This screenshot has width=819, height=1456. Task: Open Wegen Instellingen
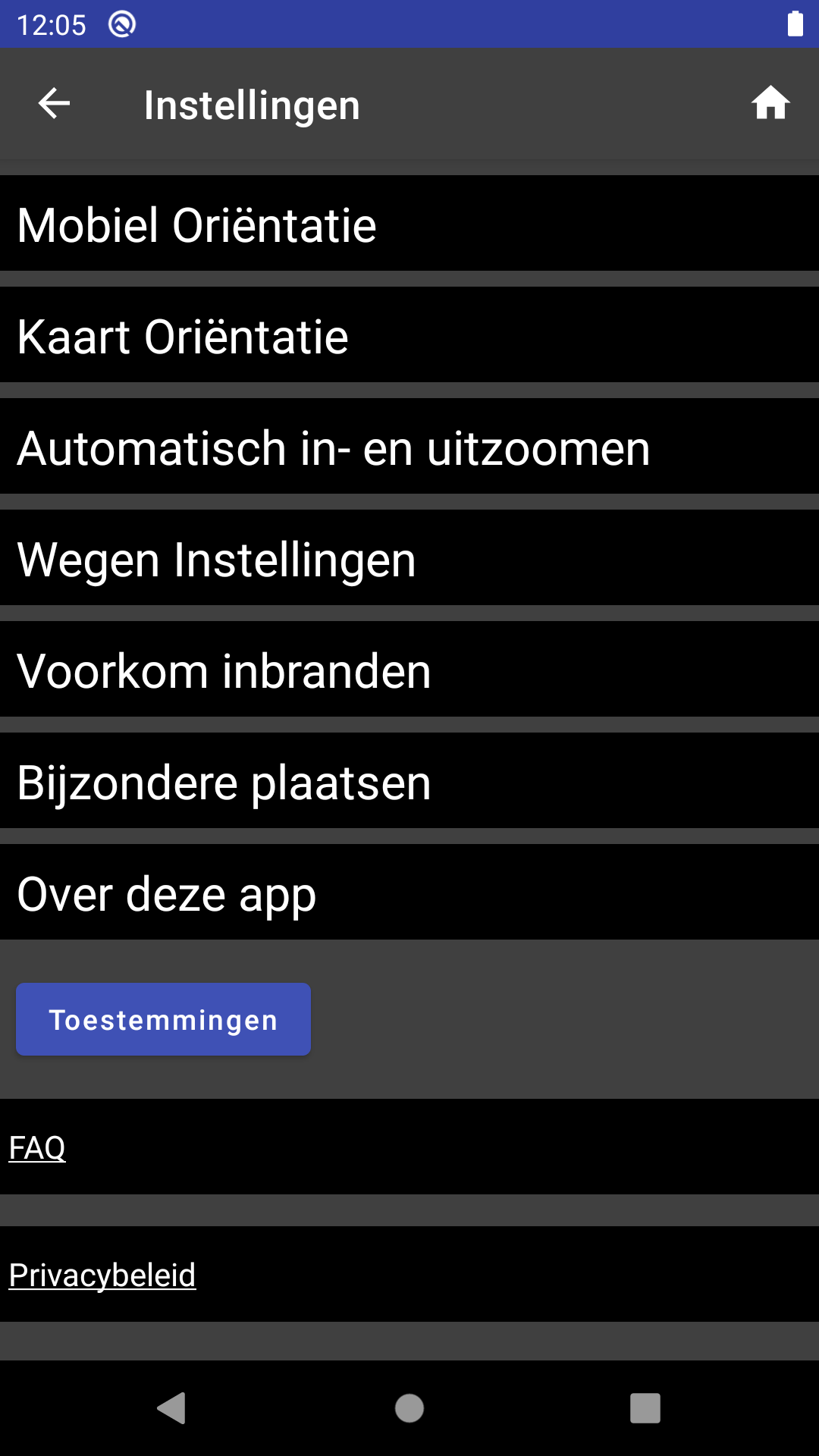[x=409, y=559]
